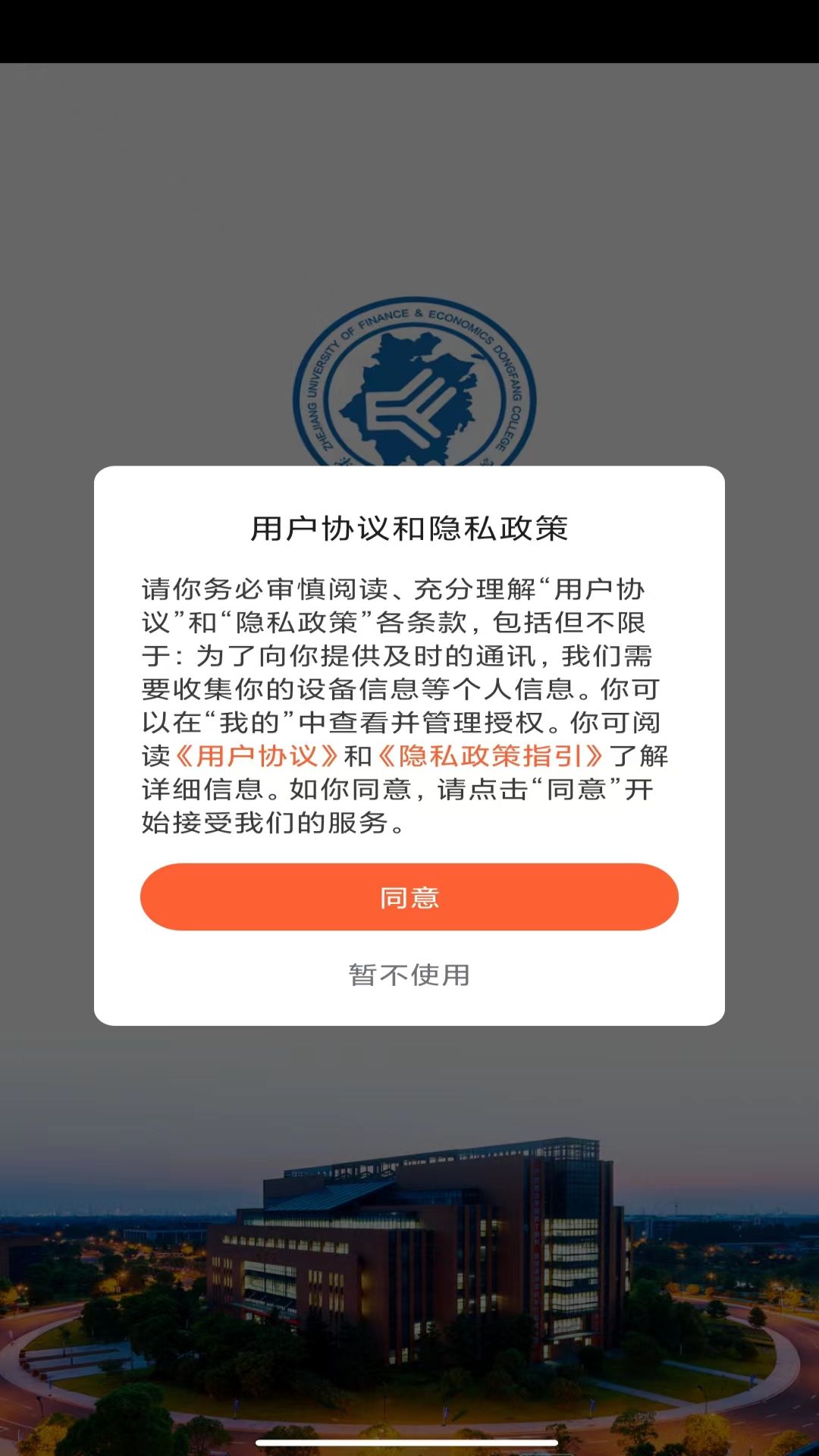Screen dimensions: 819x1456
Task: Tap 同意 to accept the agreement
Action: (409, 897)
